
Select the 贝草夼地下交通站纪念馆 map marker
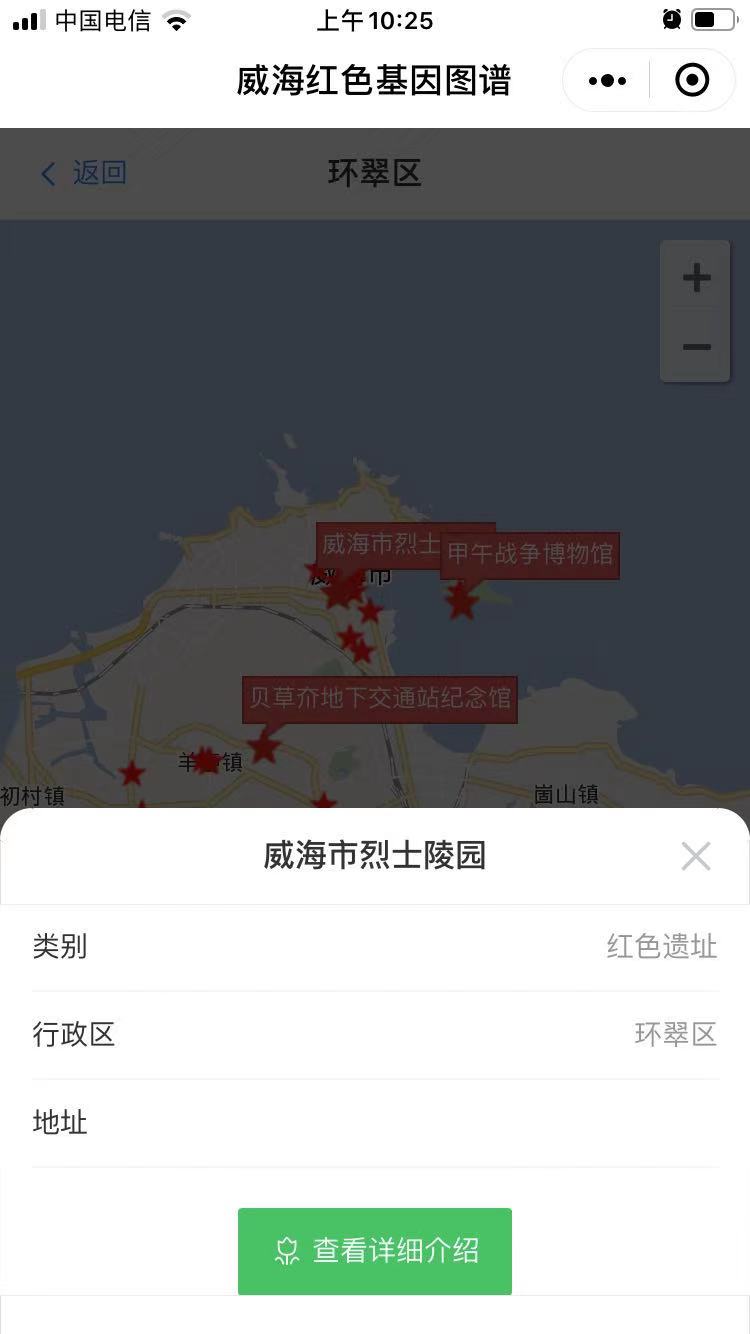(x=379, y=698)
